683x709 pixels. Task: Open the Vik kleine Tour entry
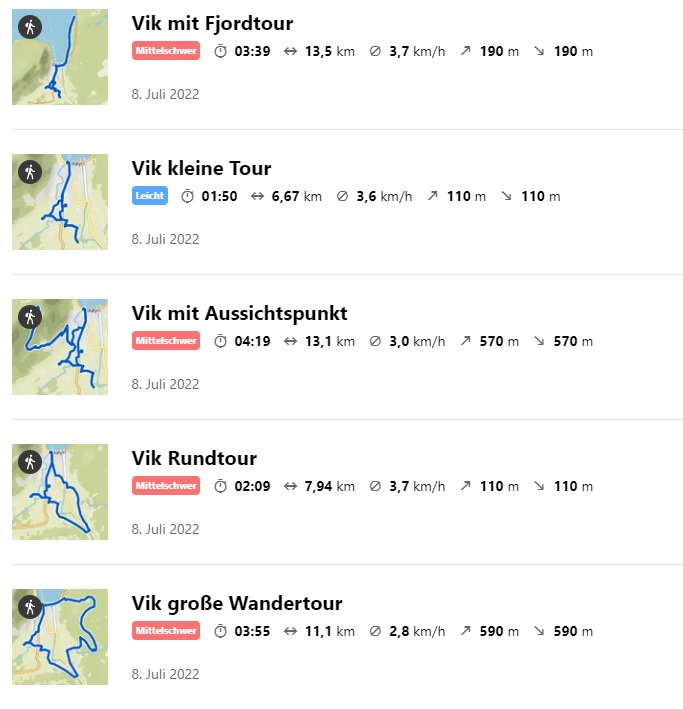tap(201, 168)
